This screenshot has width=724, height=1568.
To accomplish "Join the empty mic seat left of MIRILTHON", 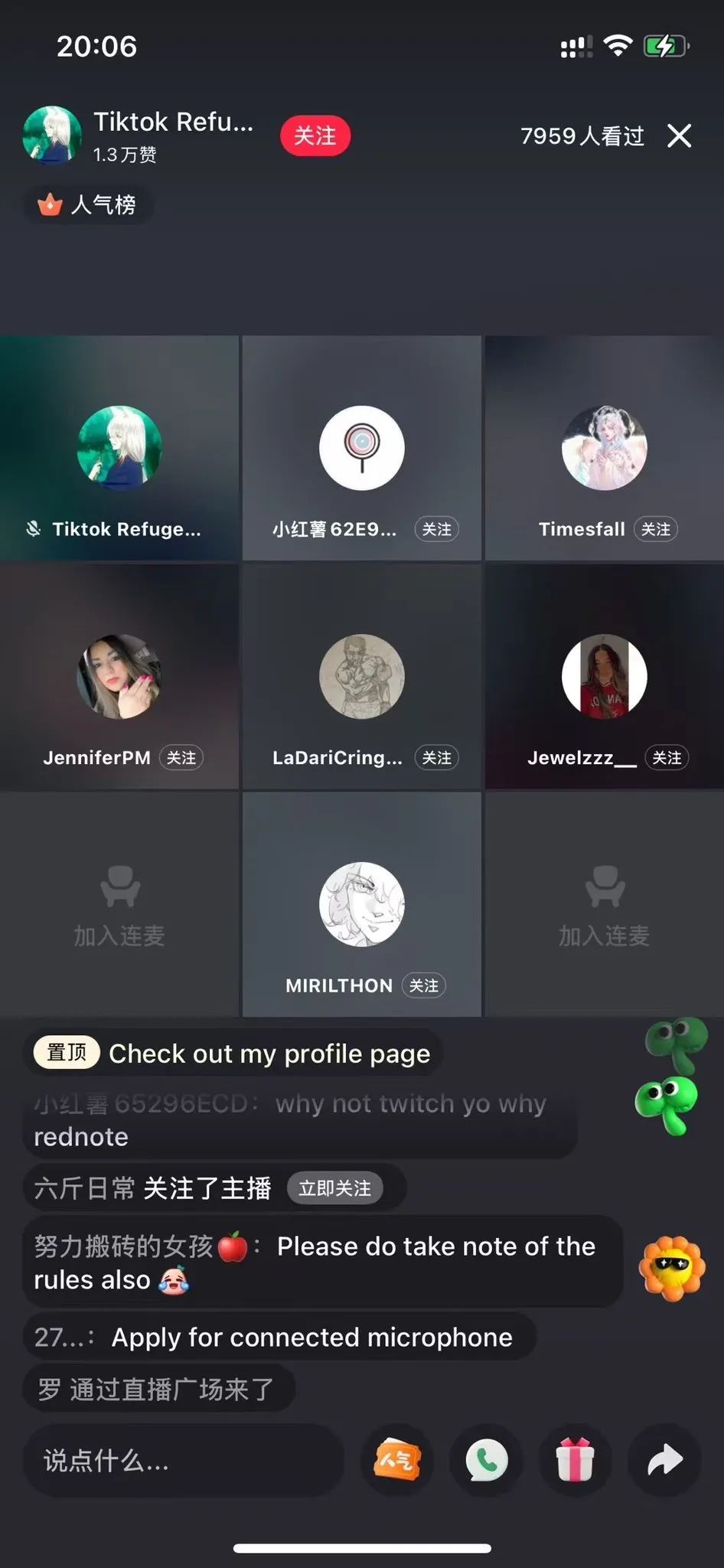I will click(x=119, y=905).
